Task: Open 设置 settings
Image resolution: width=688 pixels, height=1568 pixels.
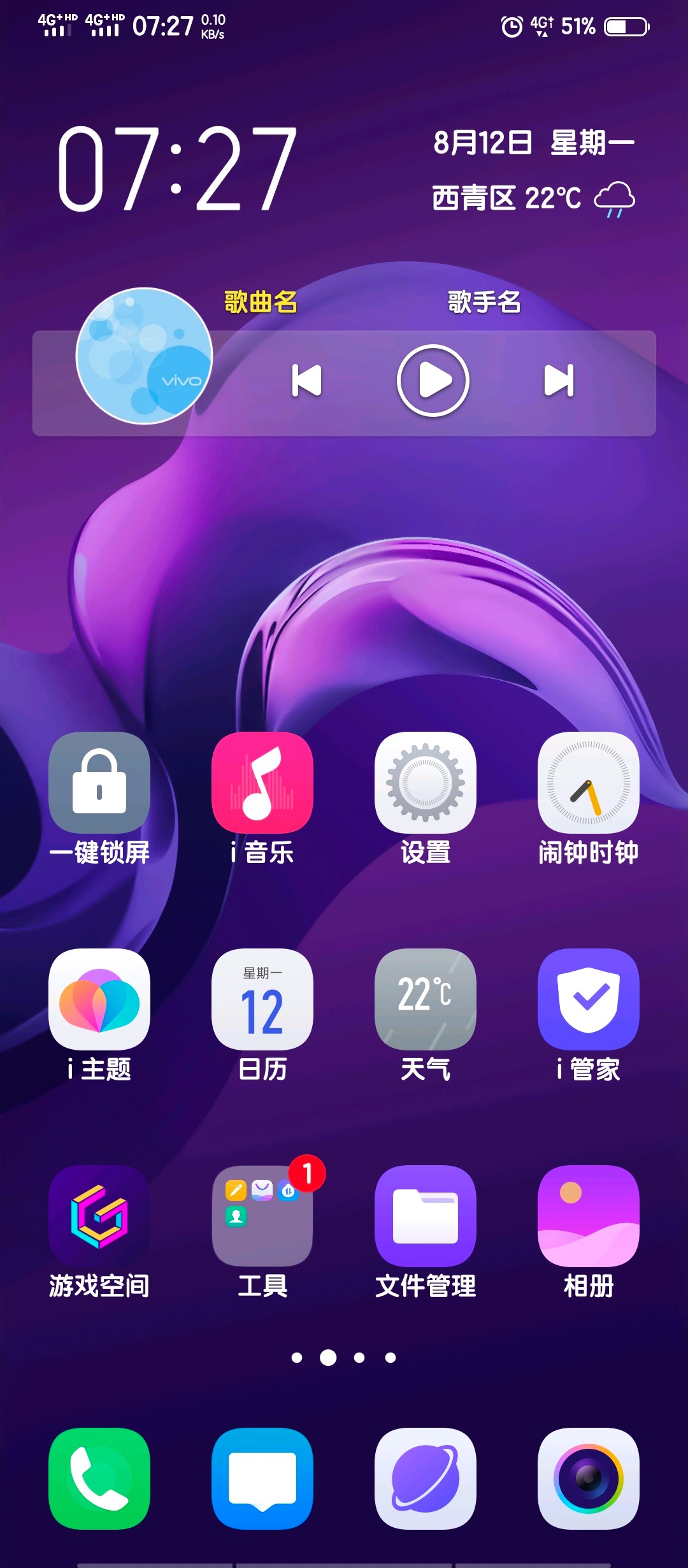Action: (426, 783)
